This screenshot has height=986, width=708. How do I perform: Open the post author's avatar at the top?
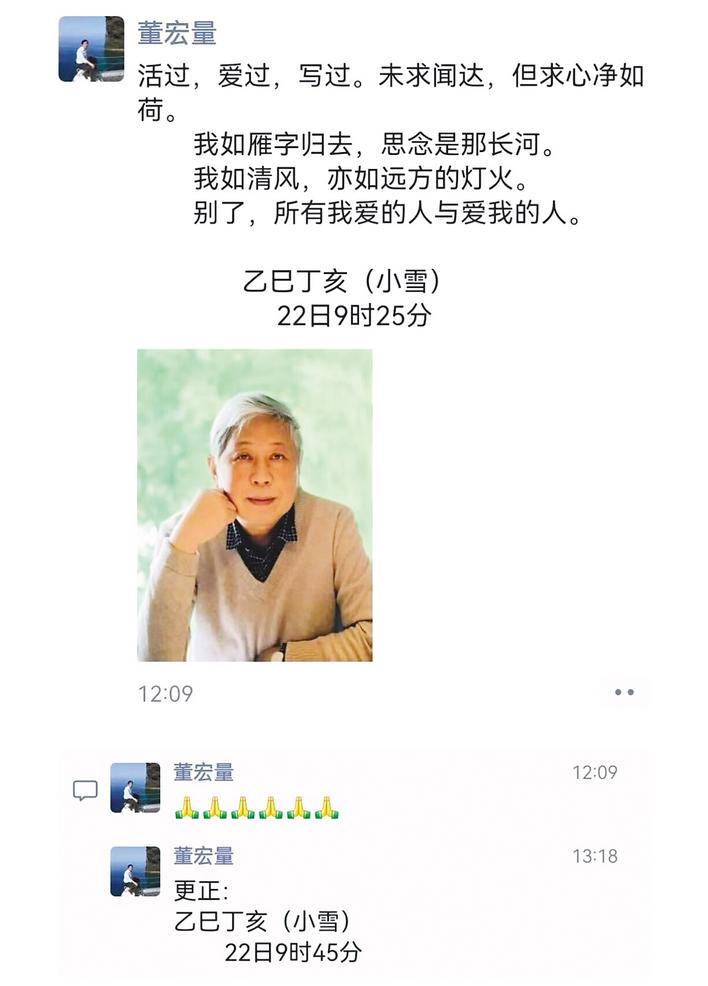tap(91, 48)
